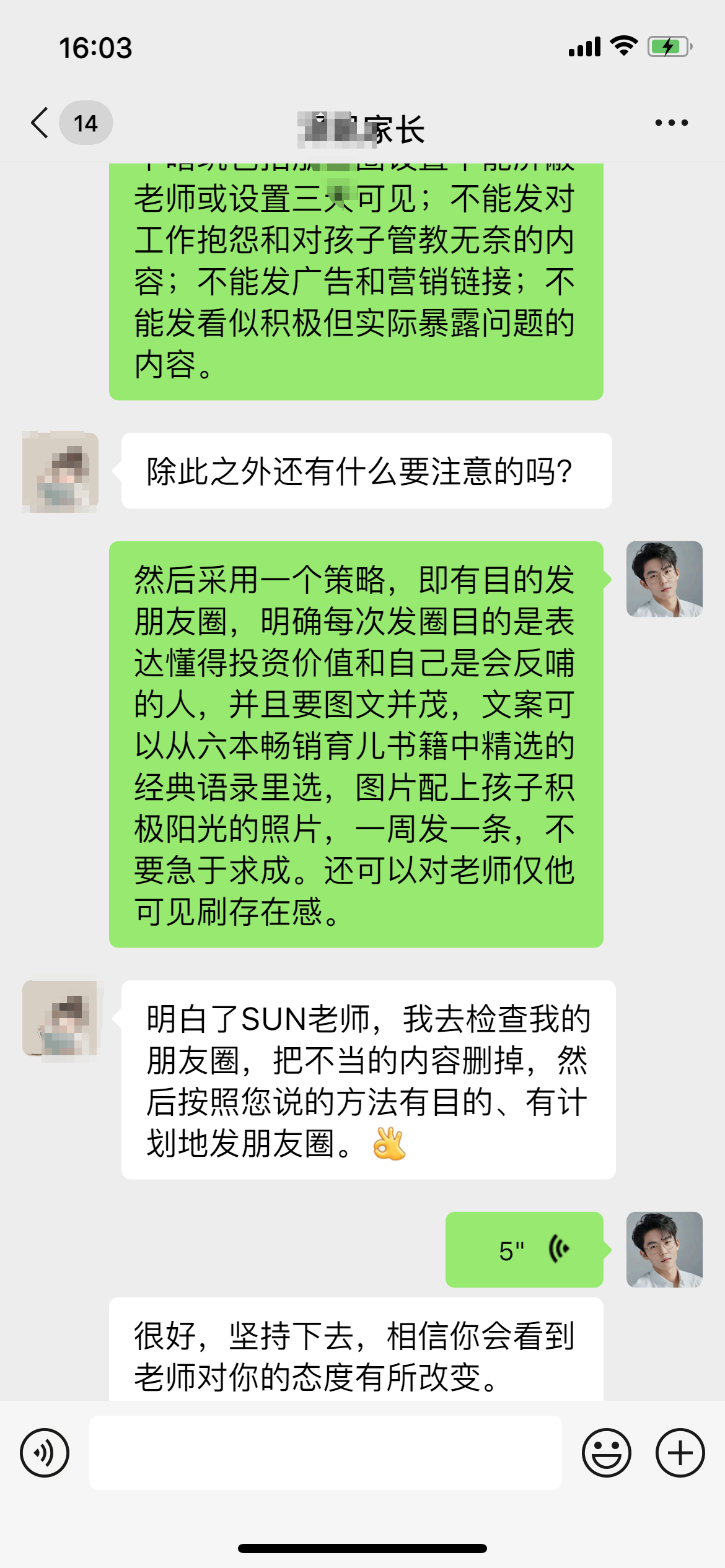
Task: Open the emoji picker
Action: pos(607,1453)
